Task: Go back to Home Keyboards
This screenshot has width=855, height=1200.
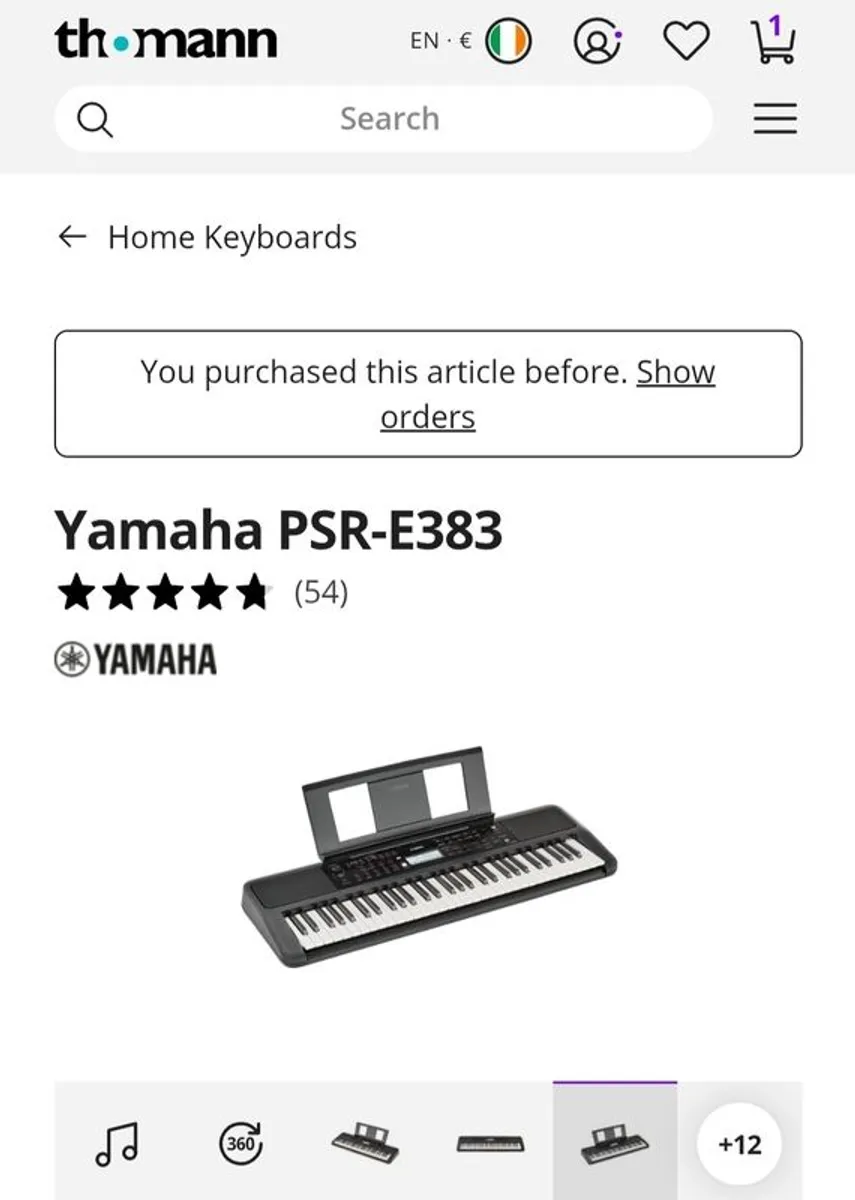Action: coord(207,237)
